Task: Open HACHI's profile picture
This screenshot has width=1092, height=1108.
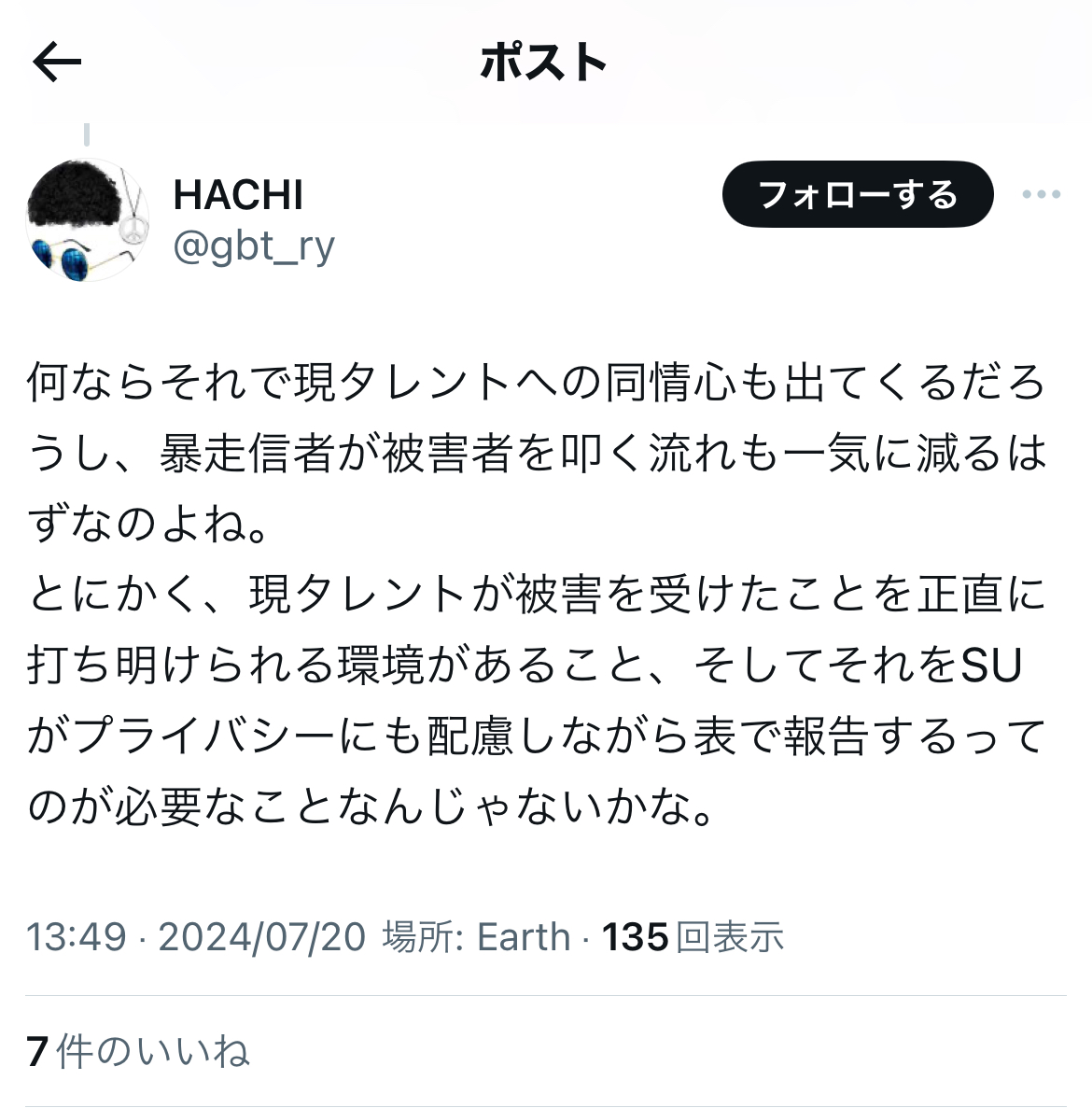Action: click(87, 220)
